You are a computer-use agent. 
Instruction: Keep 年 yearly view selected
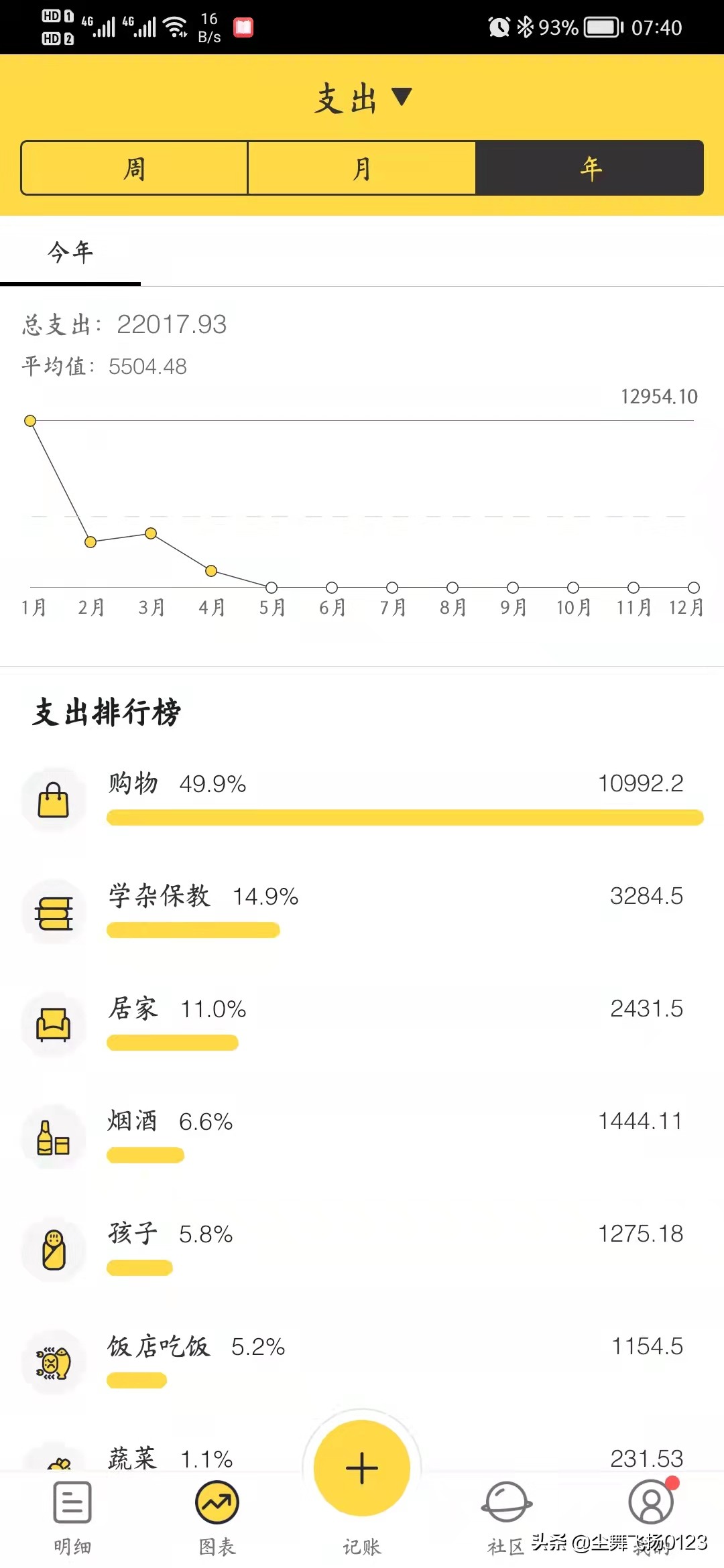click(589, 168)
